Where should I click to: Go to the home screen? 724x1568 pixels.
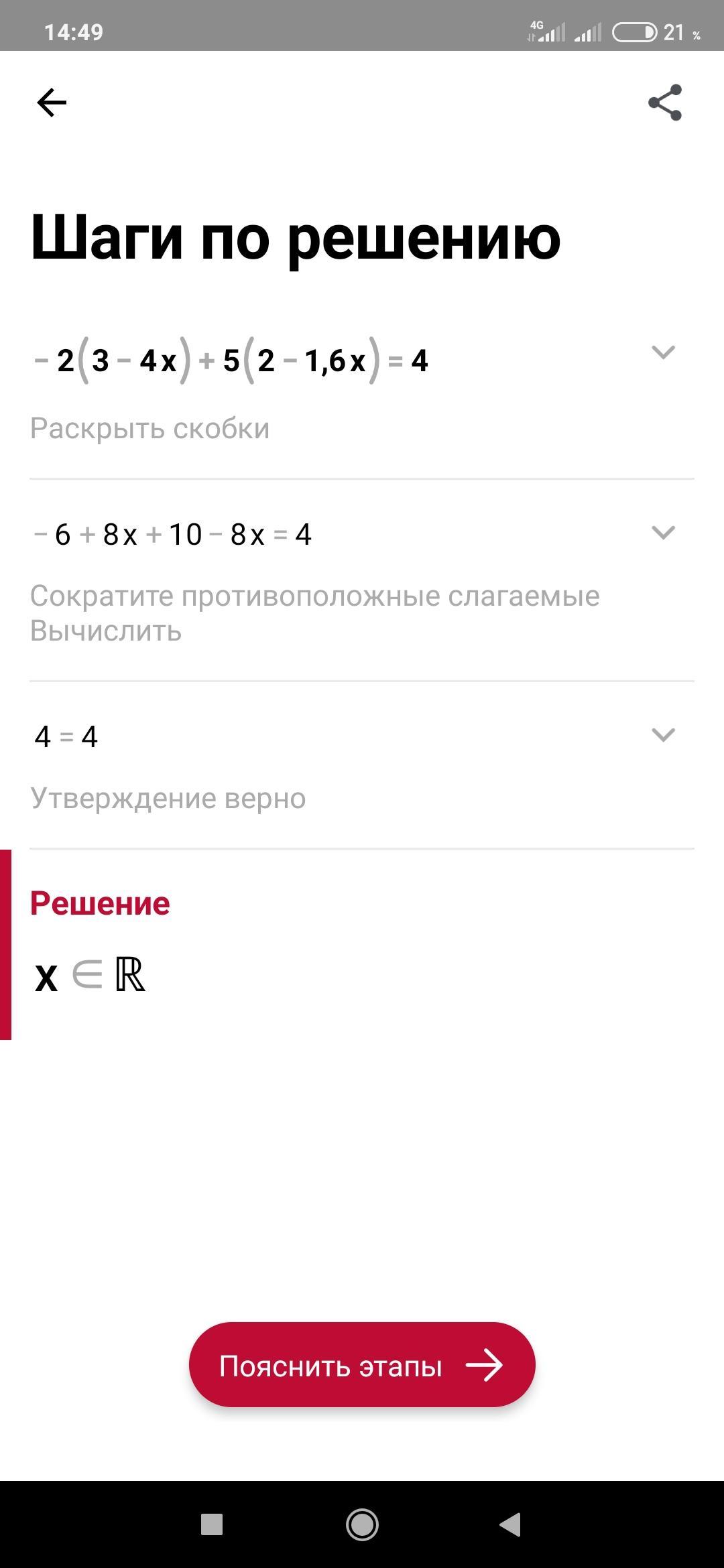coord(362,1524)
